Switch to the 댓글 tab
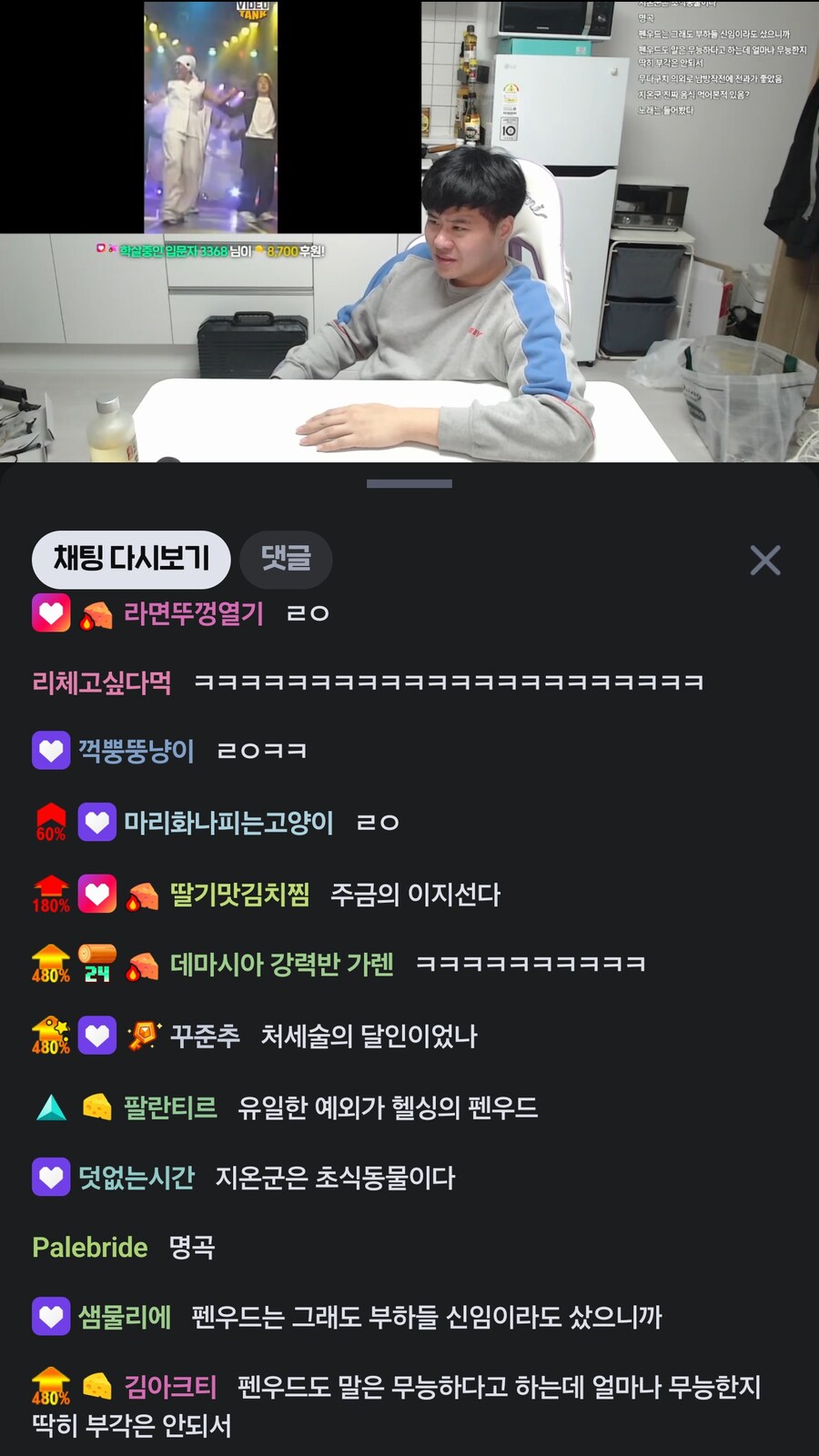 (286, 560)
